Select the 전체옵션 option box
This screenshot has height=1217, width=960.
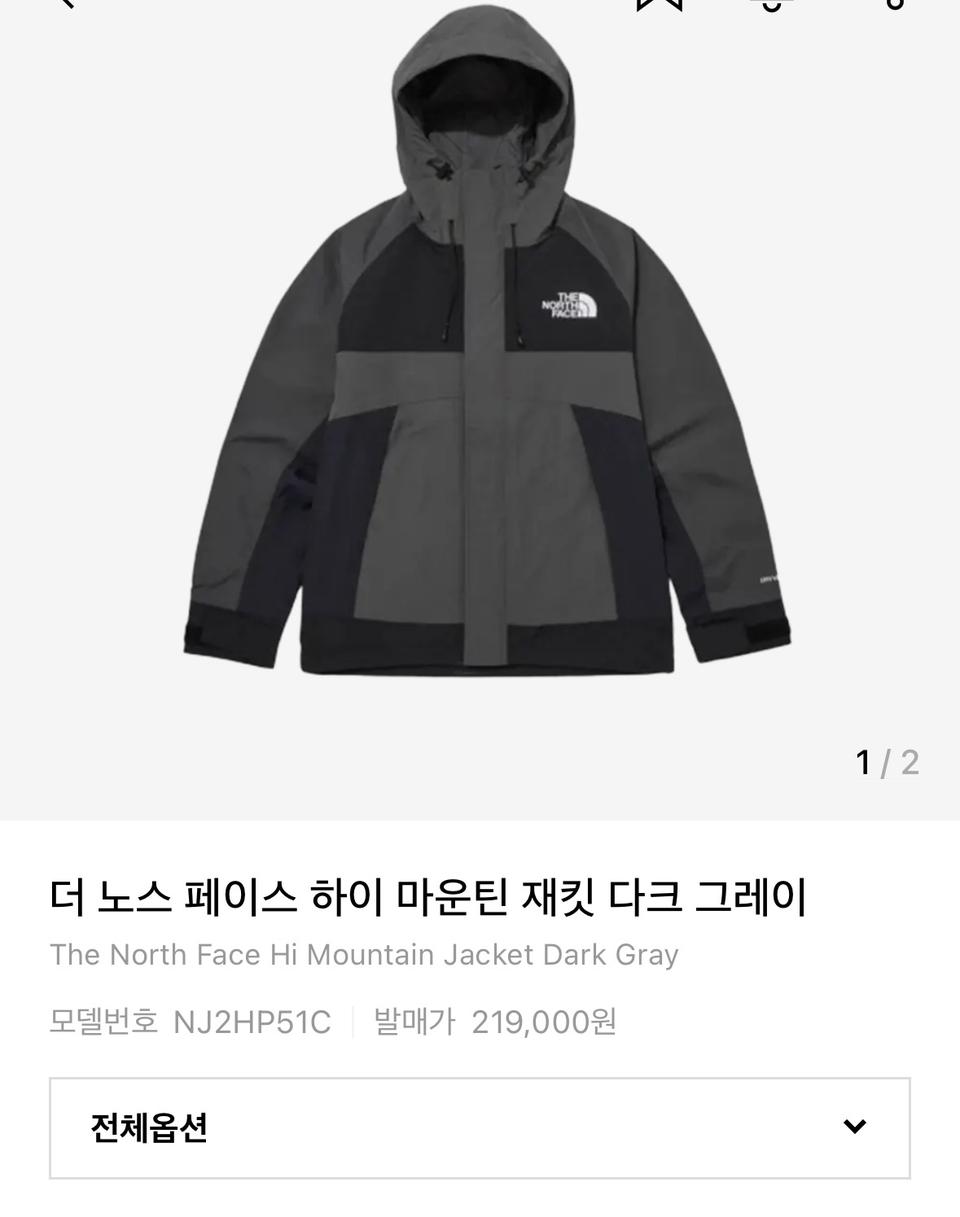pyautogui.click(x=480, y=1128)
